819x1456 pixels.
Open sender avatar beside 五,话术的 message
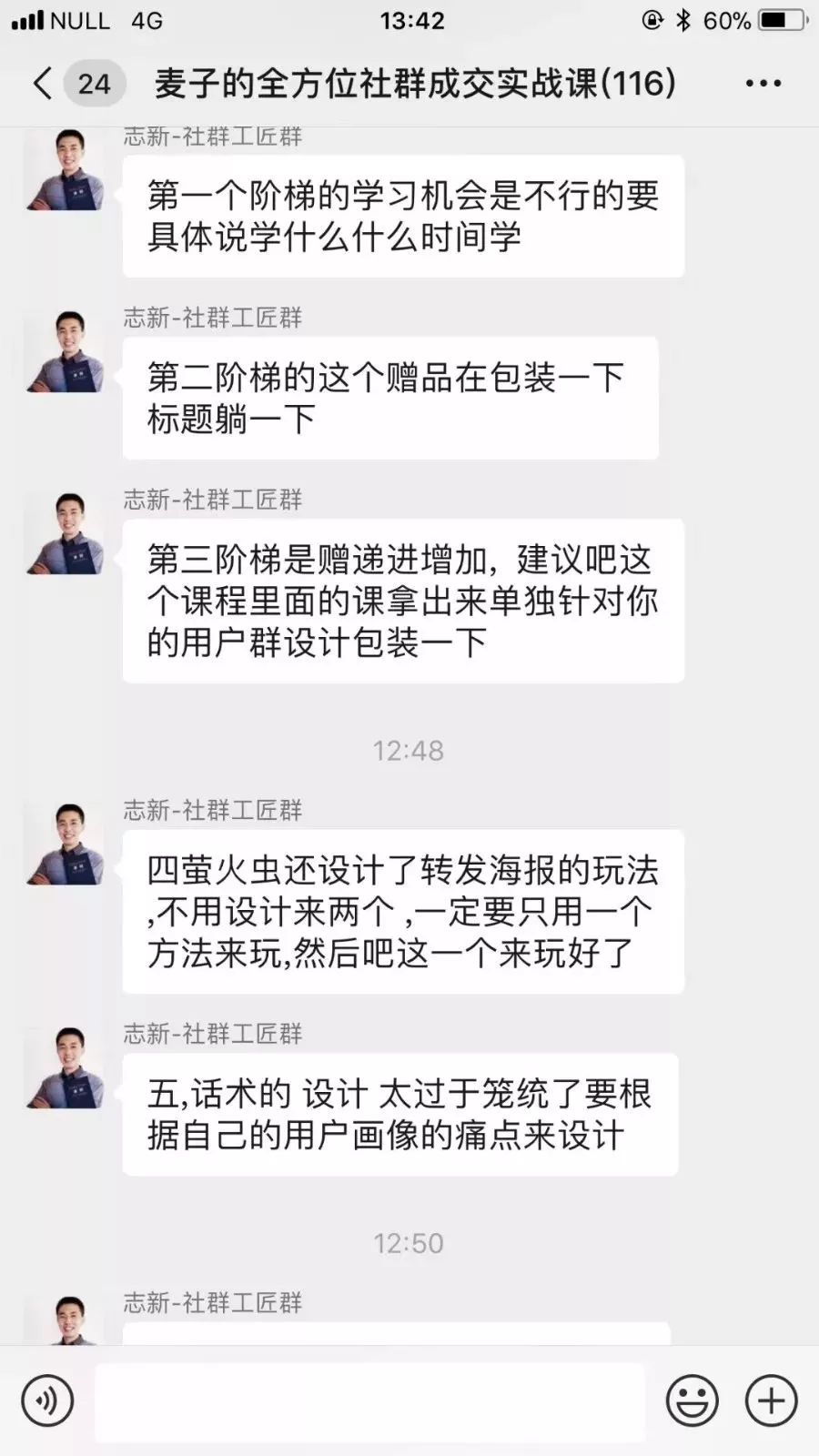pos(66,1067)
